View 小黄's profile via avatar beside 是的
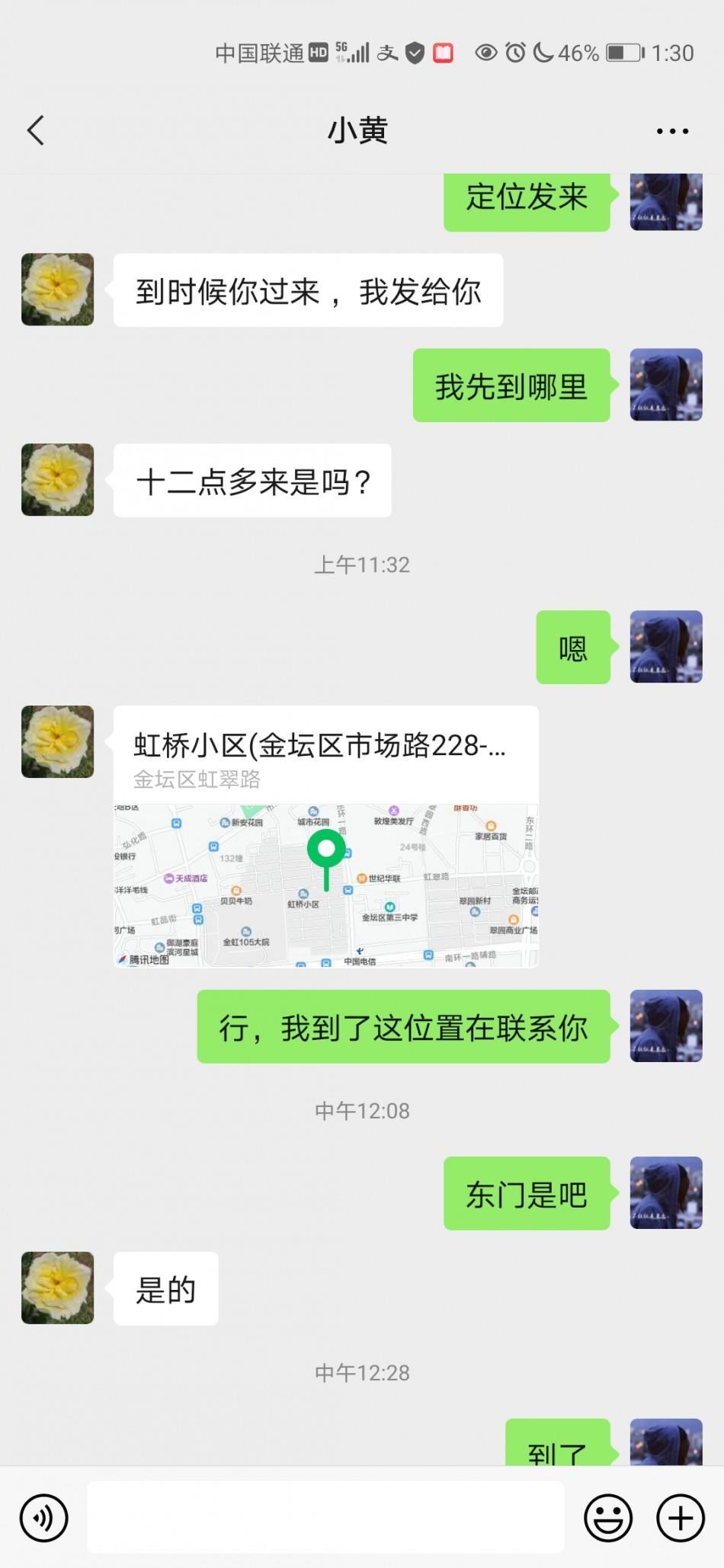Viewport: 724px width, 1568px height. (58, 1288)
